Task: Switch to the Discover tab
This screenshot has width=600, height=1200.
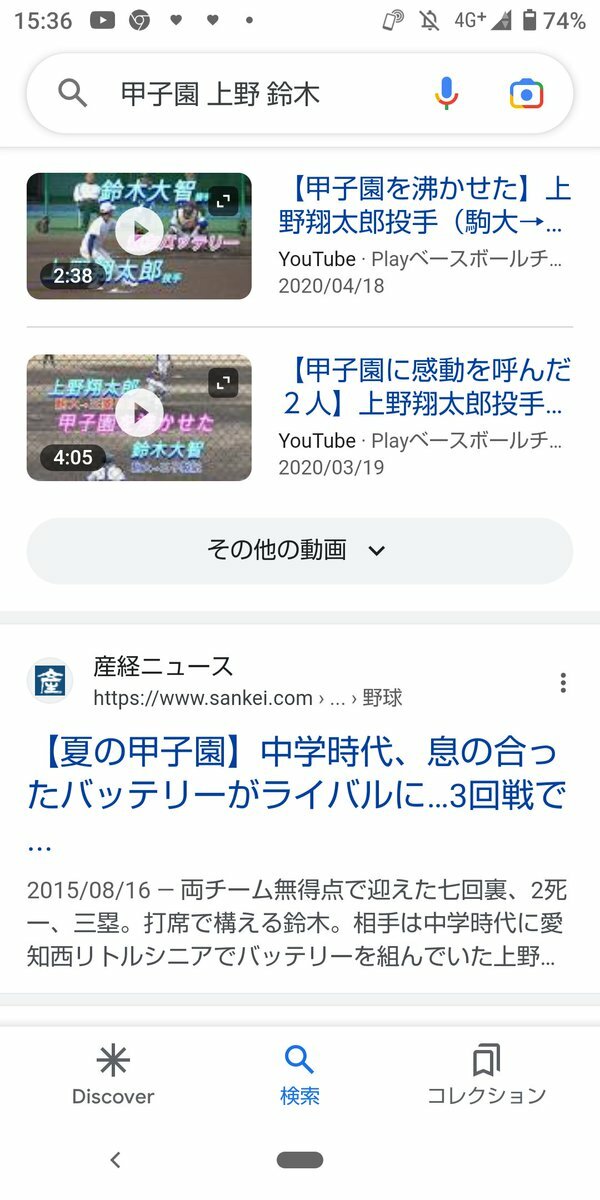Action: [x=113, y=1076]
